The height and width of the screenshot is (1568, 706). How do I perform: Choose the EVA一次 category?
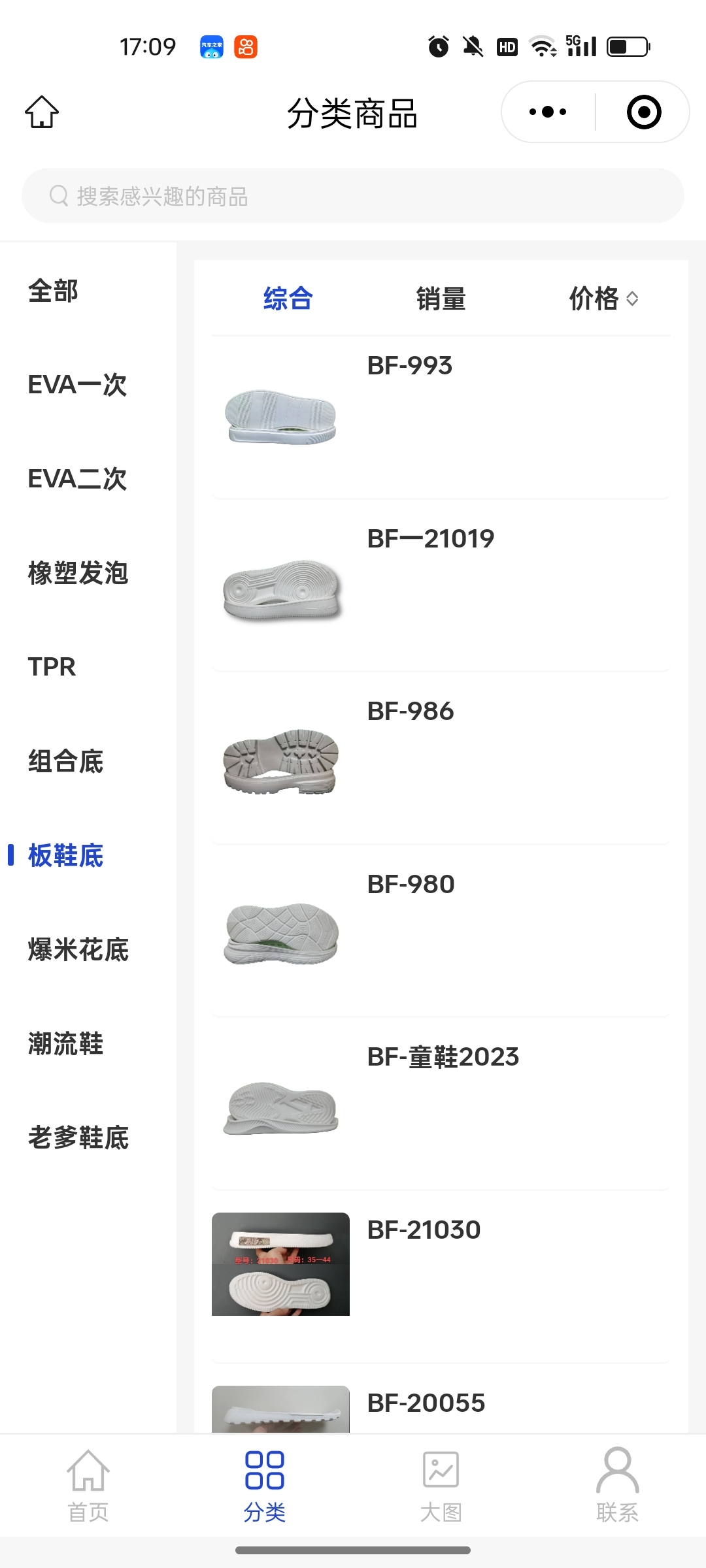point(77,385)
